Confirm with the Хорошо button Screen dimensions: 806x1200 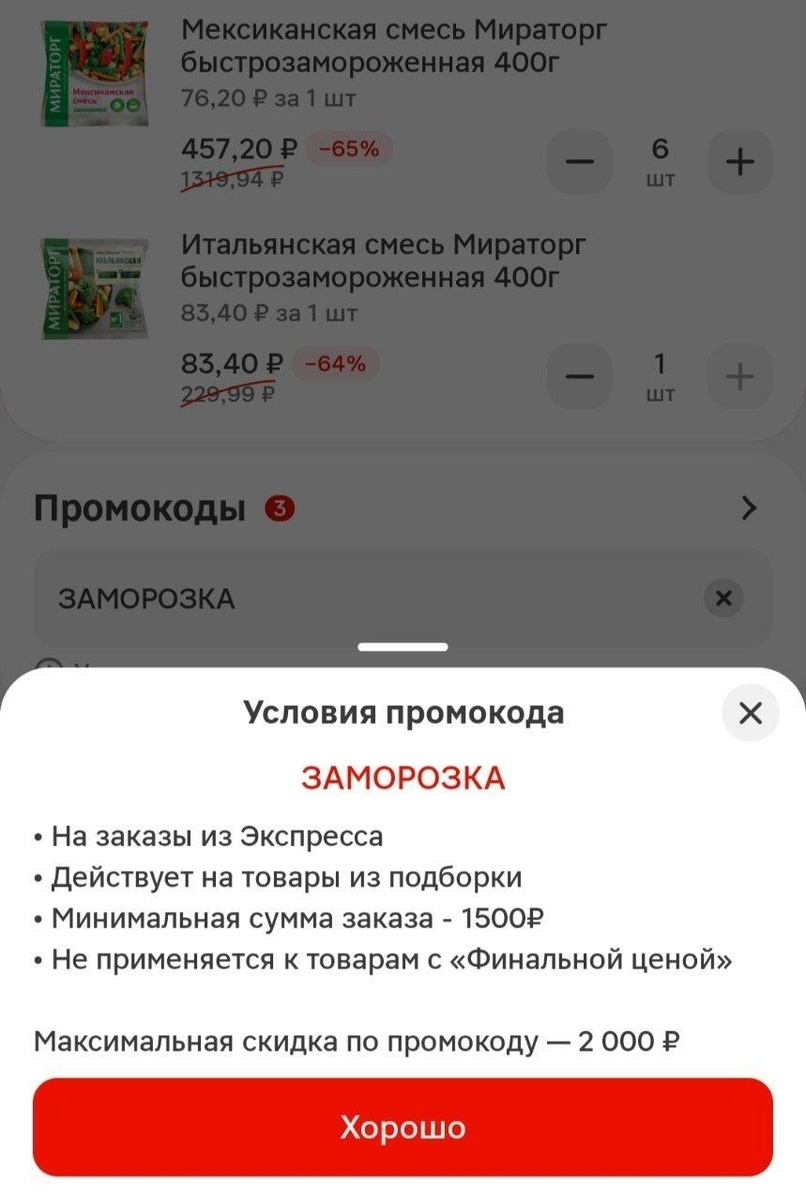tap(402, 1127)
